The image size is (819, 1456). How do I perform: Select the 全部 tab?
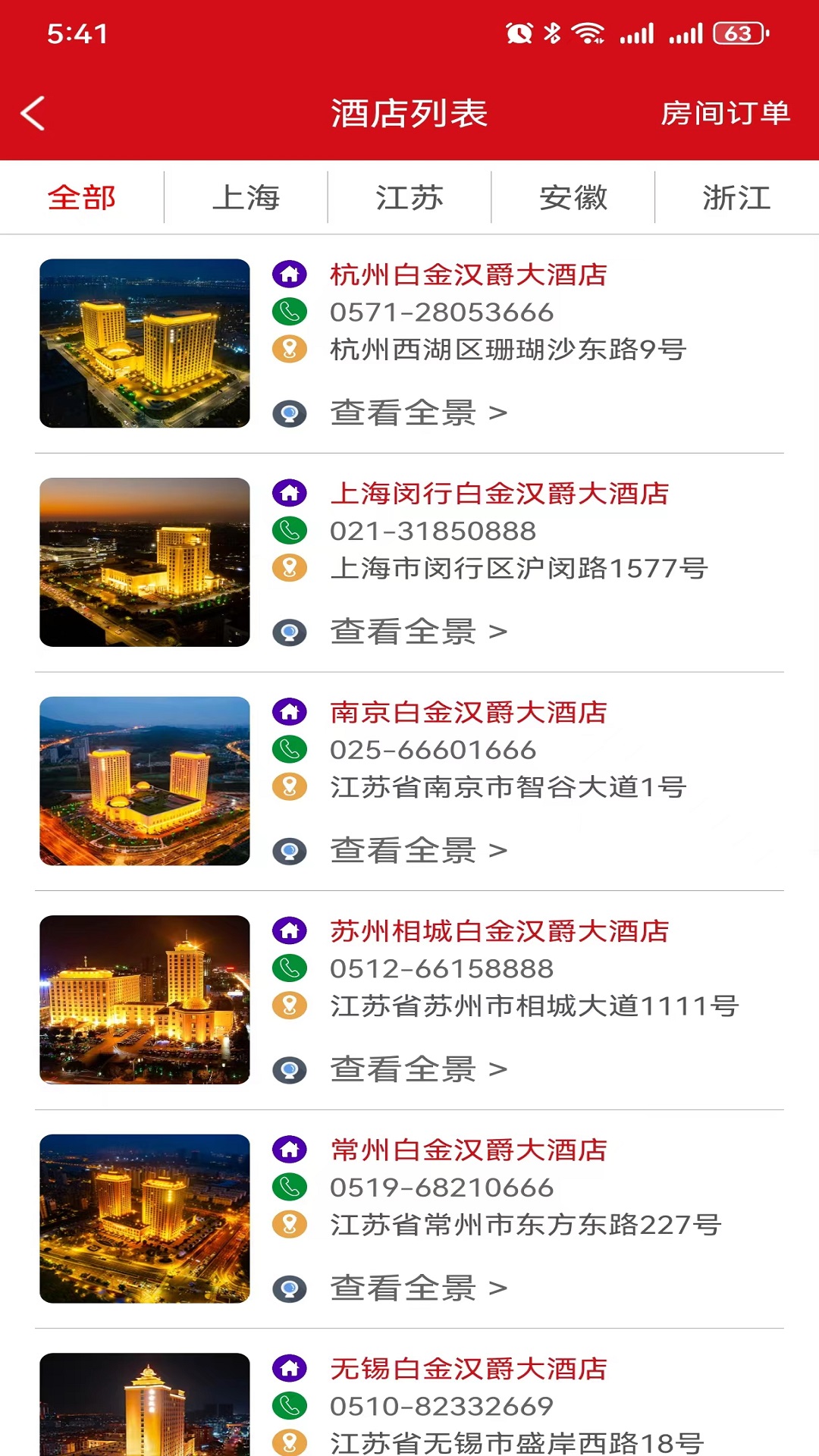(82, 198)
